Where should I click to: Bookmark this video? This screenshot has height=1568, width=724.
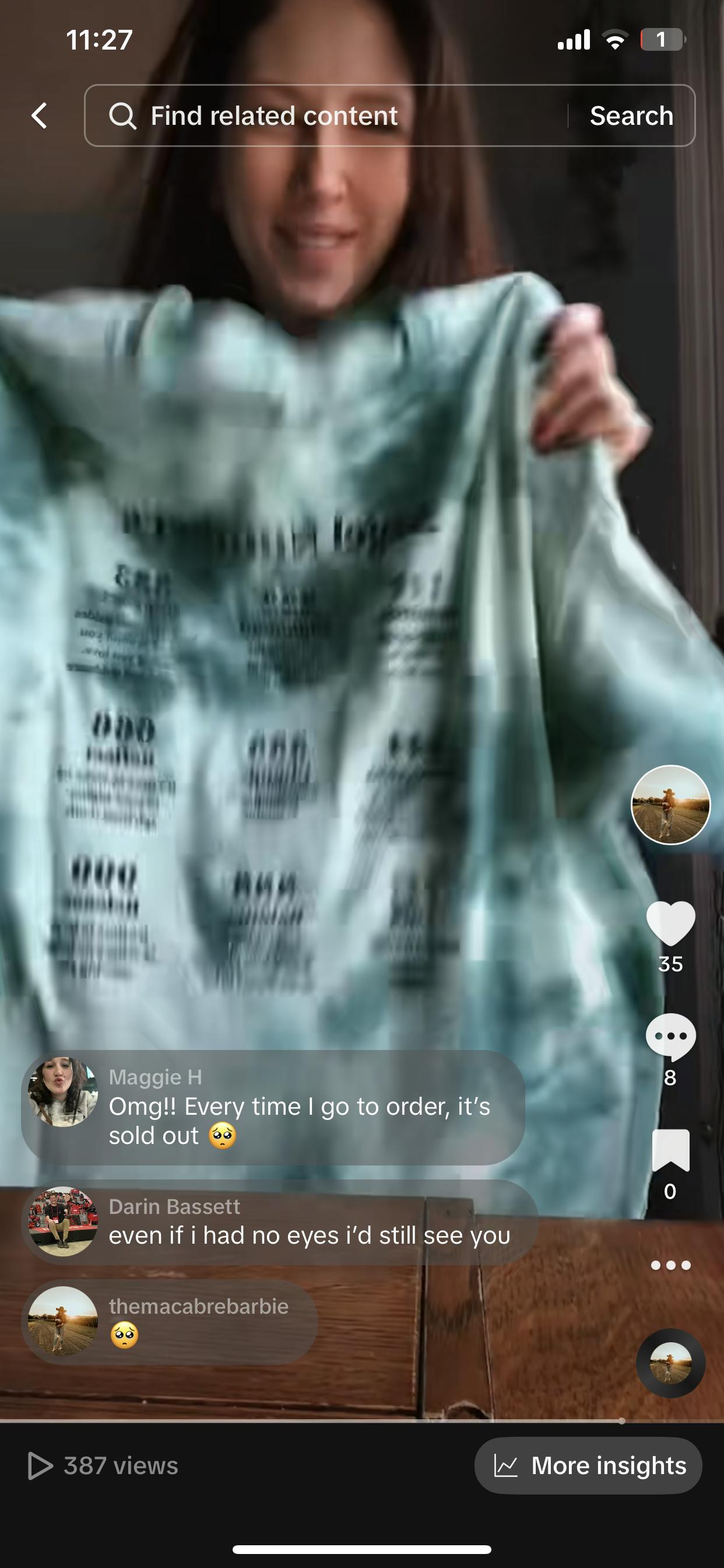coord(670,1150)
